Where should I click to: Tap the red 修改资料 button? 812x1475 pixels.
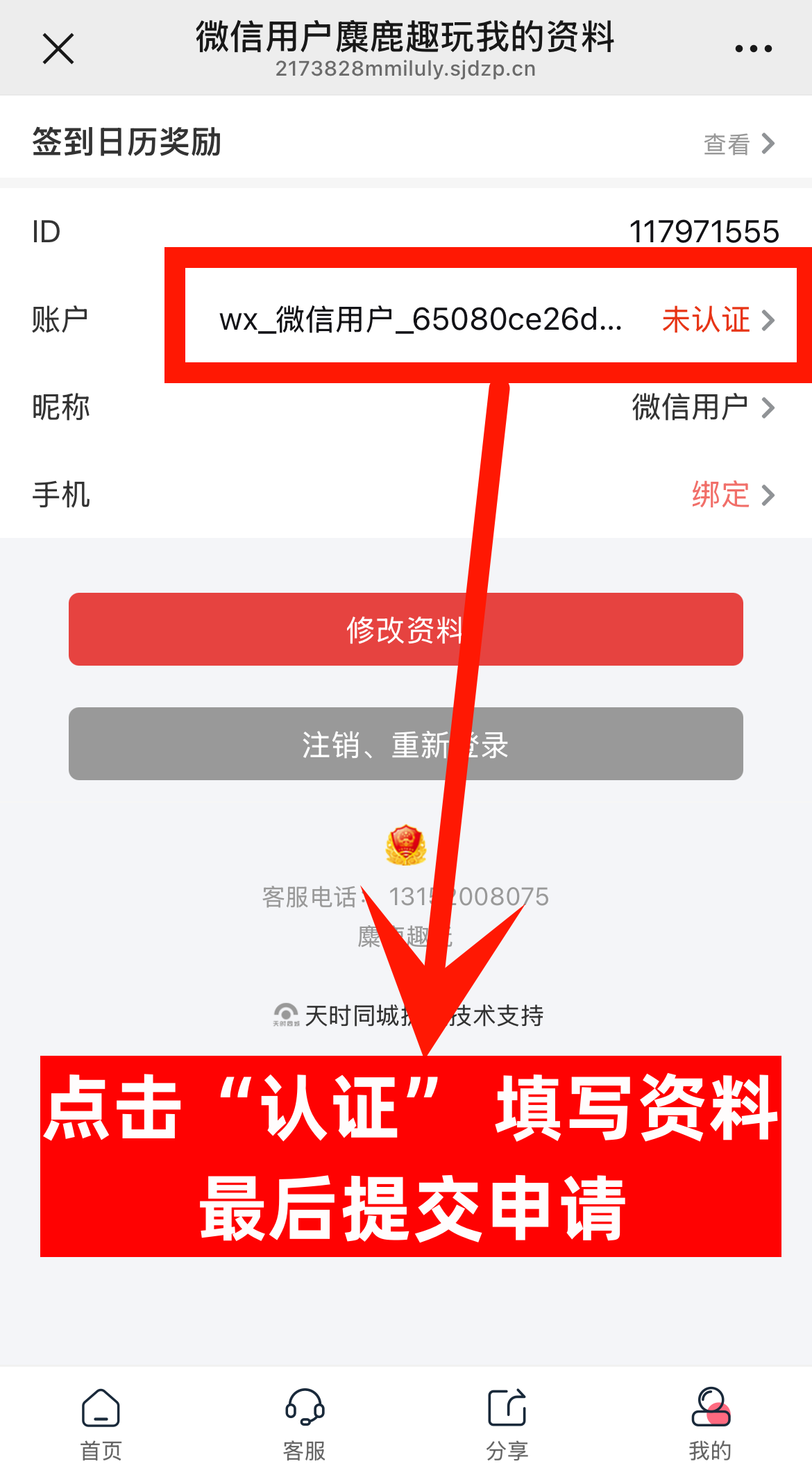point(405,630)
